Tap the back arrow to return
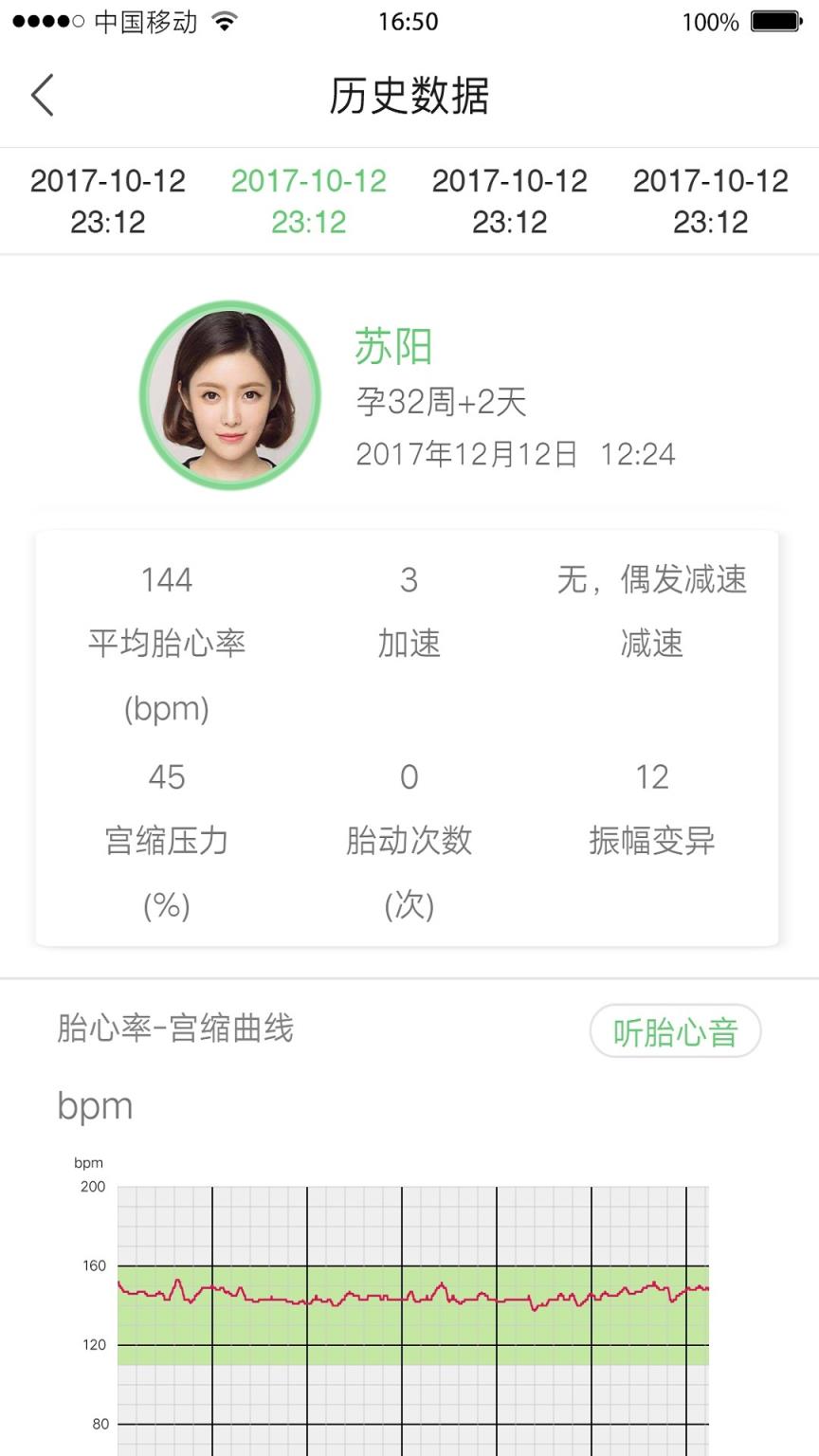This screenshot has width=819, height=1456. 42,96
